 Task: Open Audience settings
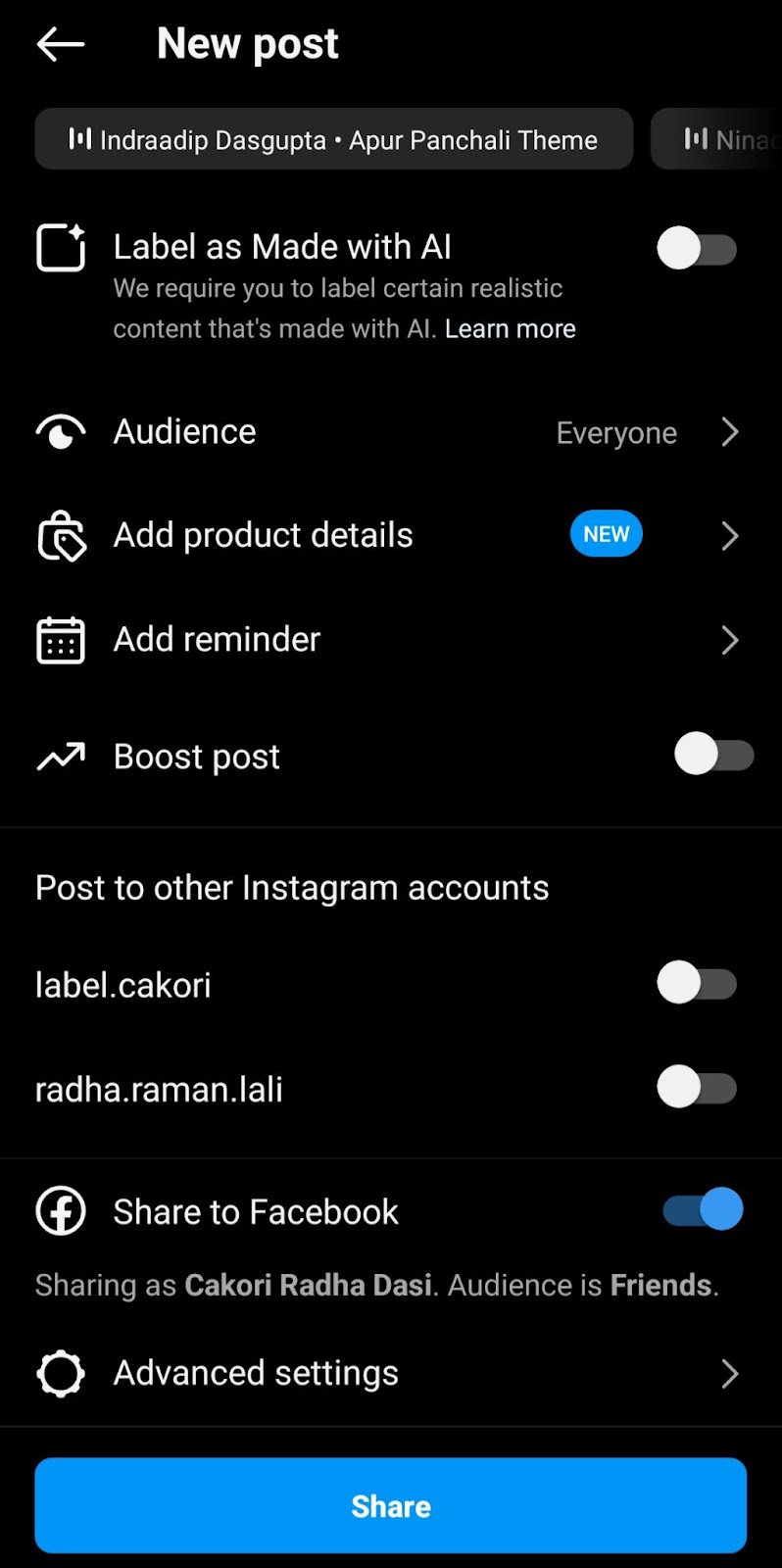point(390,432)
